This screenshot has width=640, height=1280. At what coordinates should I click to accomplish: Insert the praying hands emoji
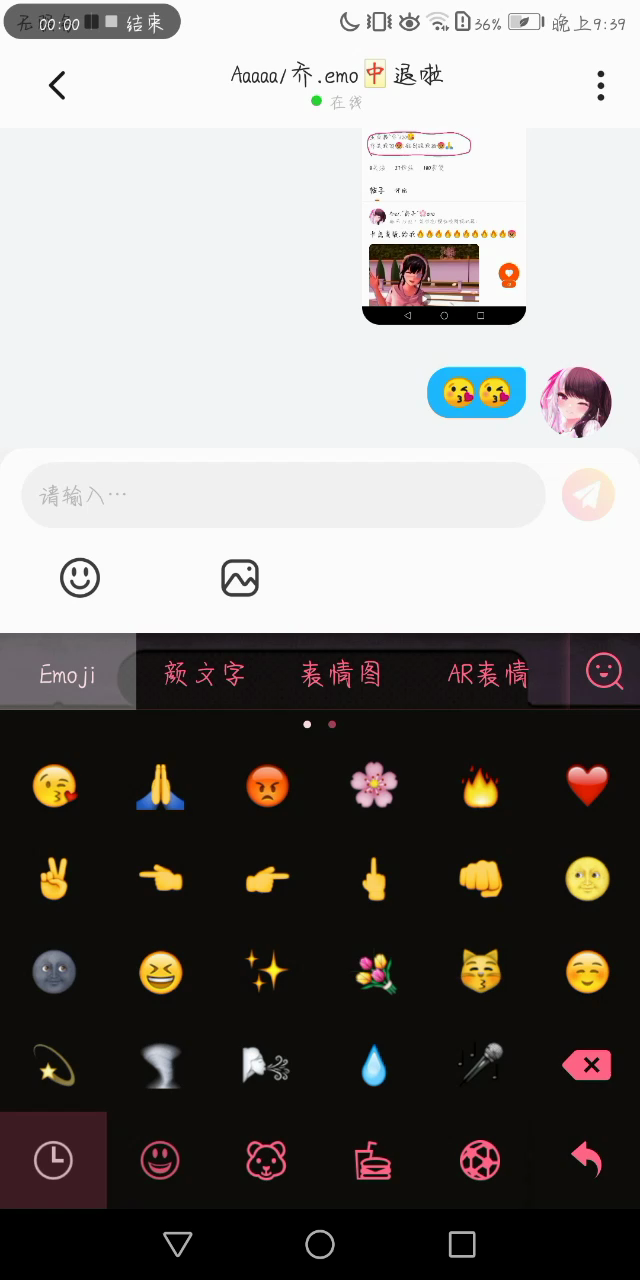(x=161, y=786)
